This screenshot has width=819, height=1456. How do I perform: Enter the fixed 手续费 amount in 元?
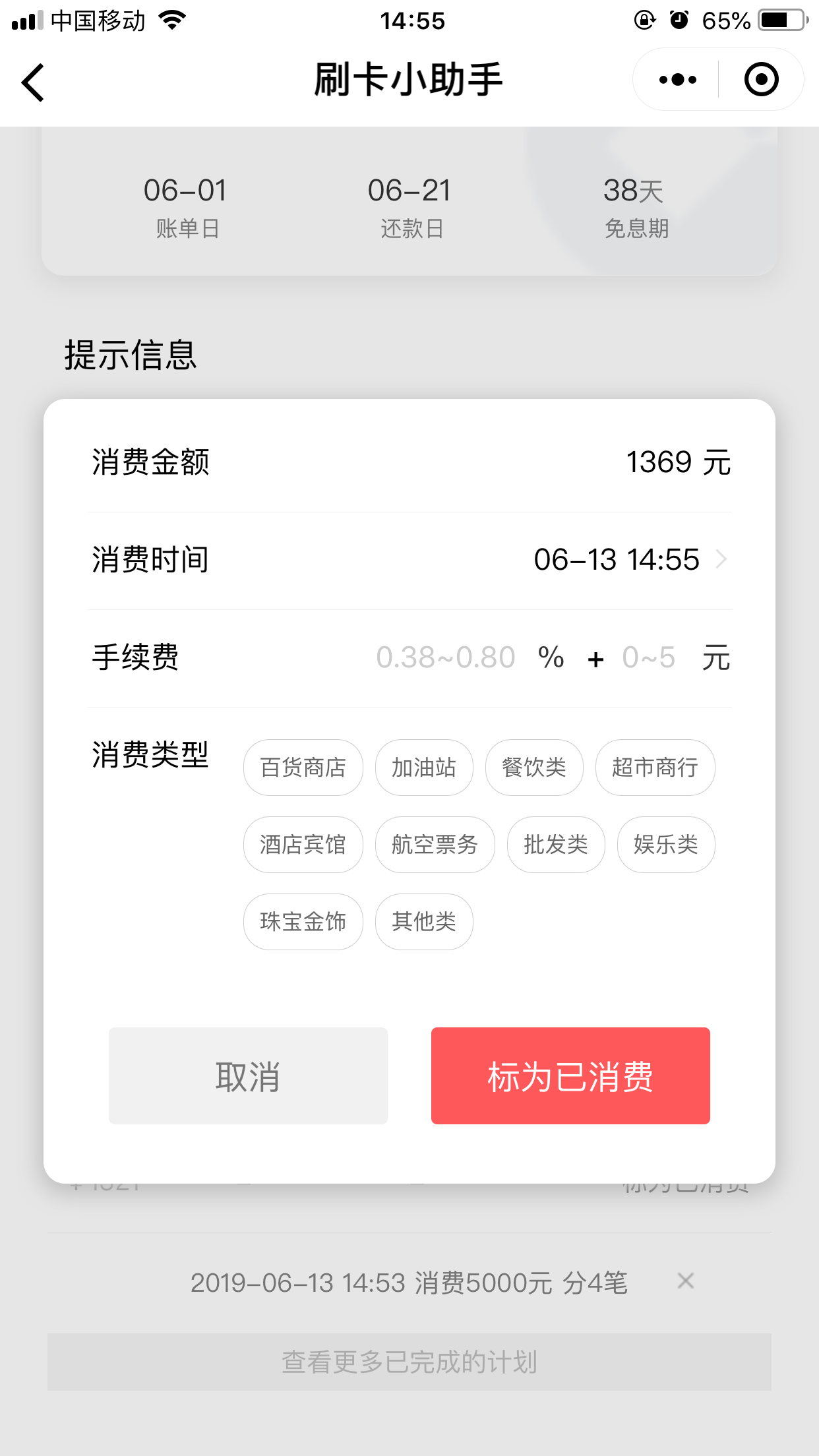649,657
